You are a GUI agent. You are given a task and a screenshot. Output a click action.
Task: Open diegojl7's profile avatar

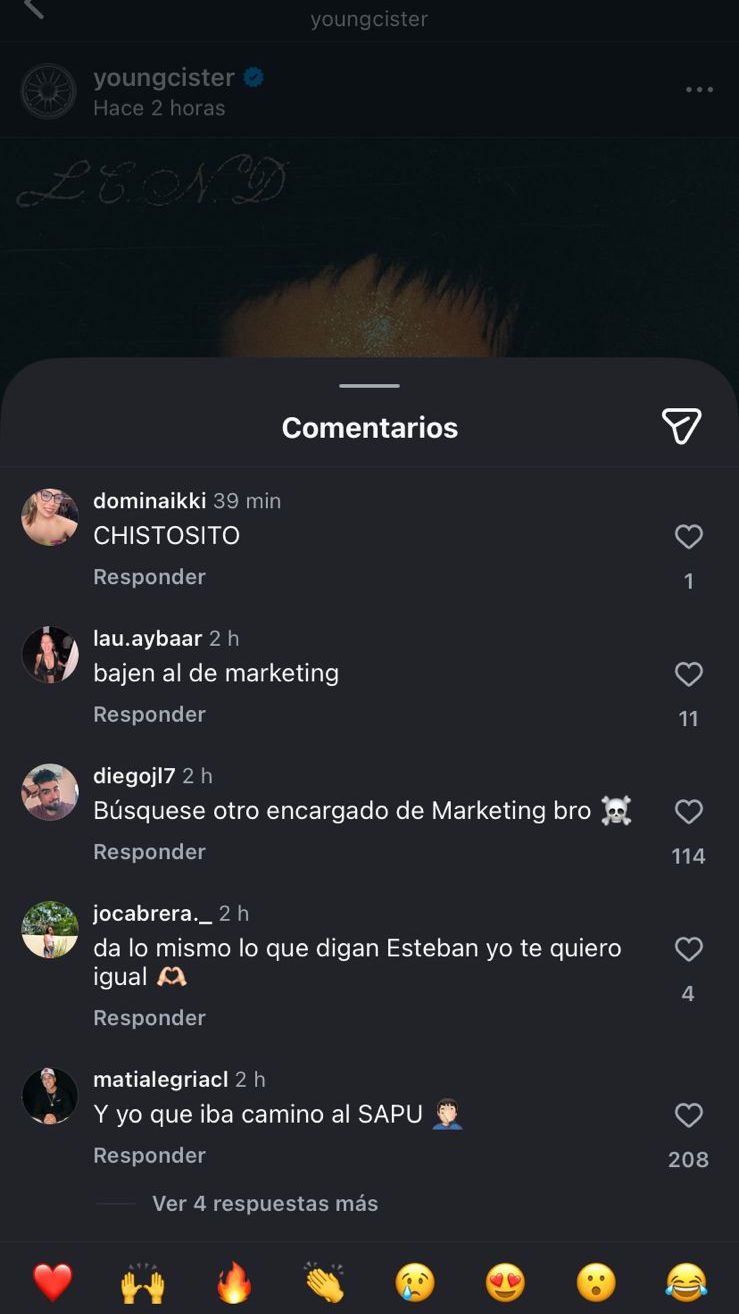[x=50, y=792]
